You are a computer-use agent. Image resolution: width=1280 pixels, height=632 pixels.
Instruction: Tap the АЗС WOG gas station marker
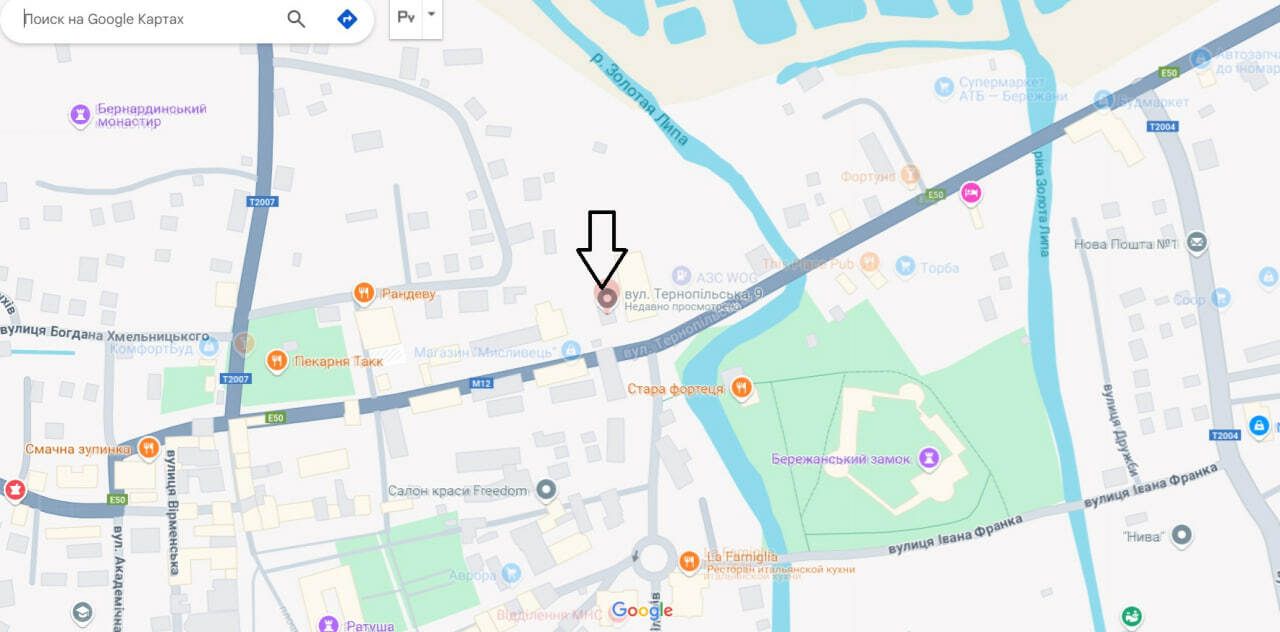[x=681, y=274]
